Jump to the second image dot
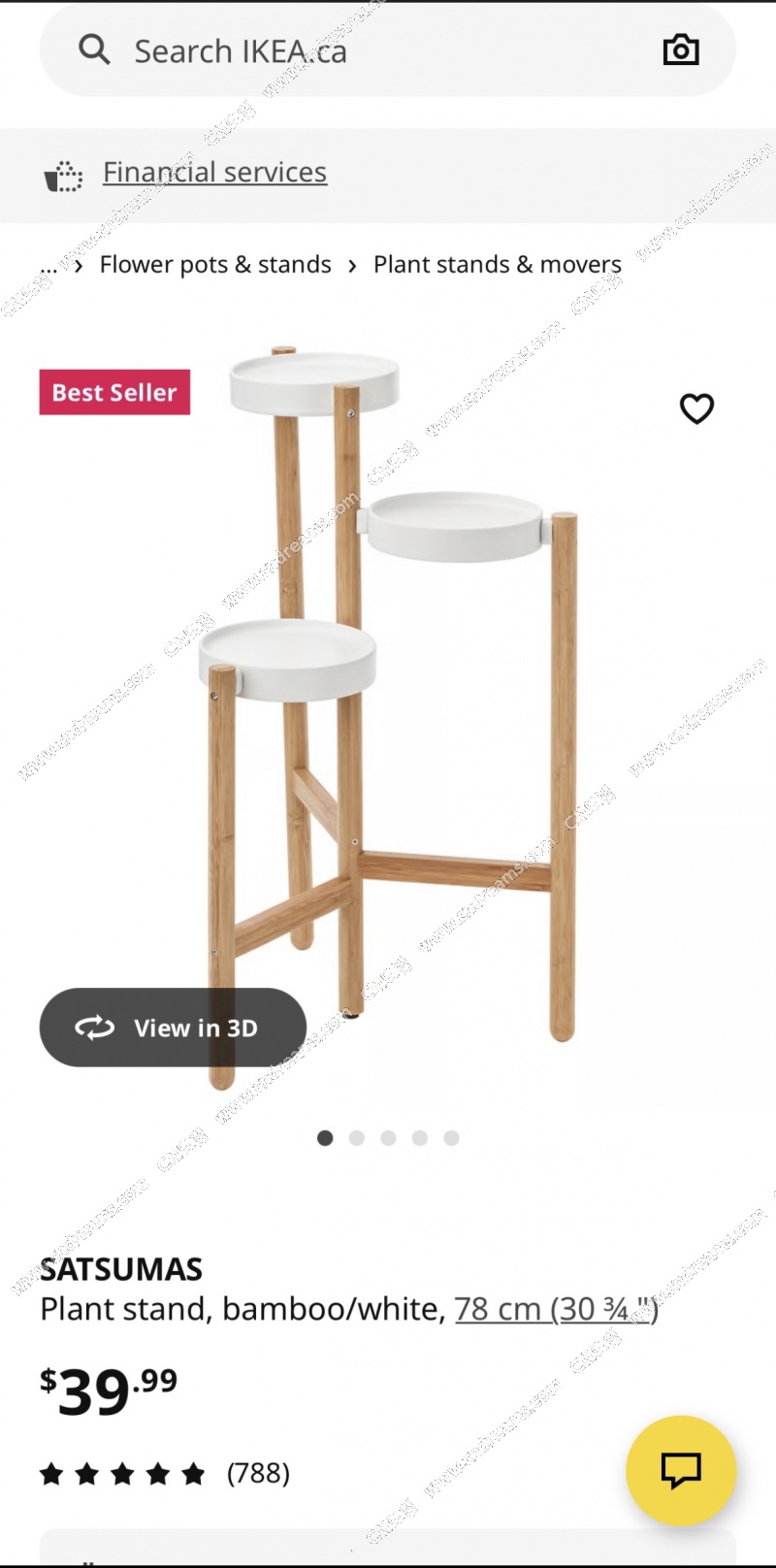776x1568 pixels. 357,1138
